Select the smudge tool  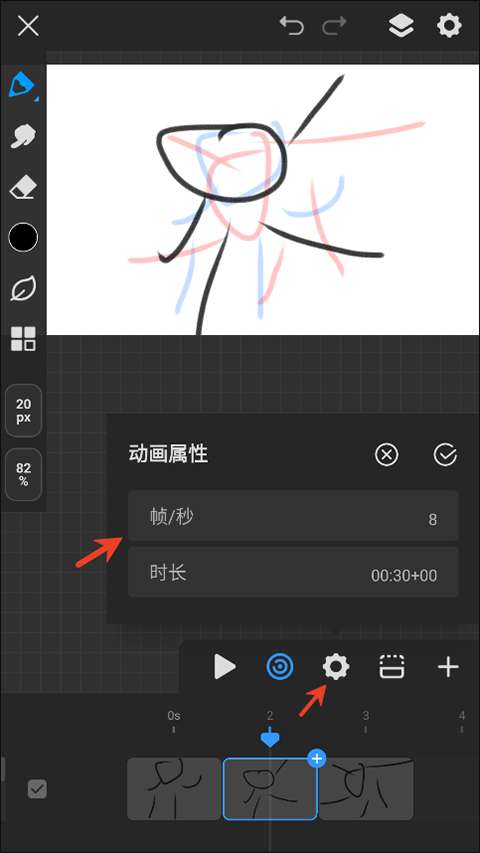[x=23, y=136]
